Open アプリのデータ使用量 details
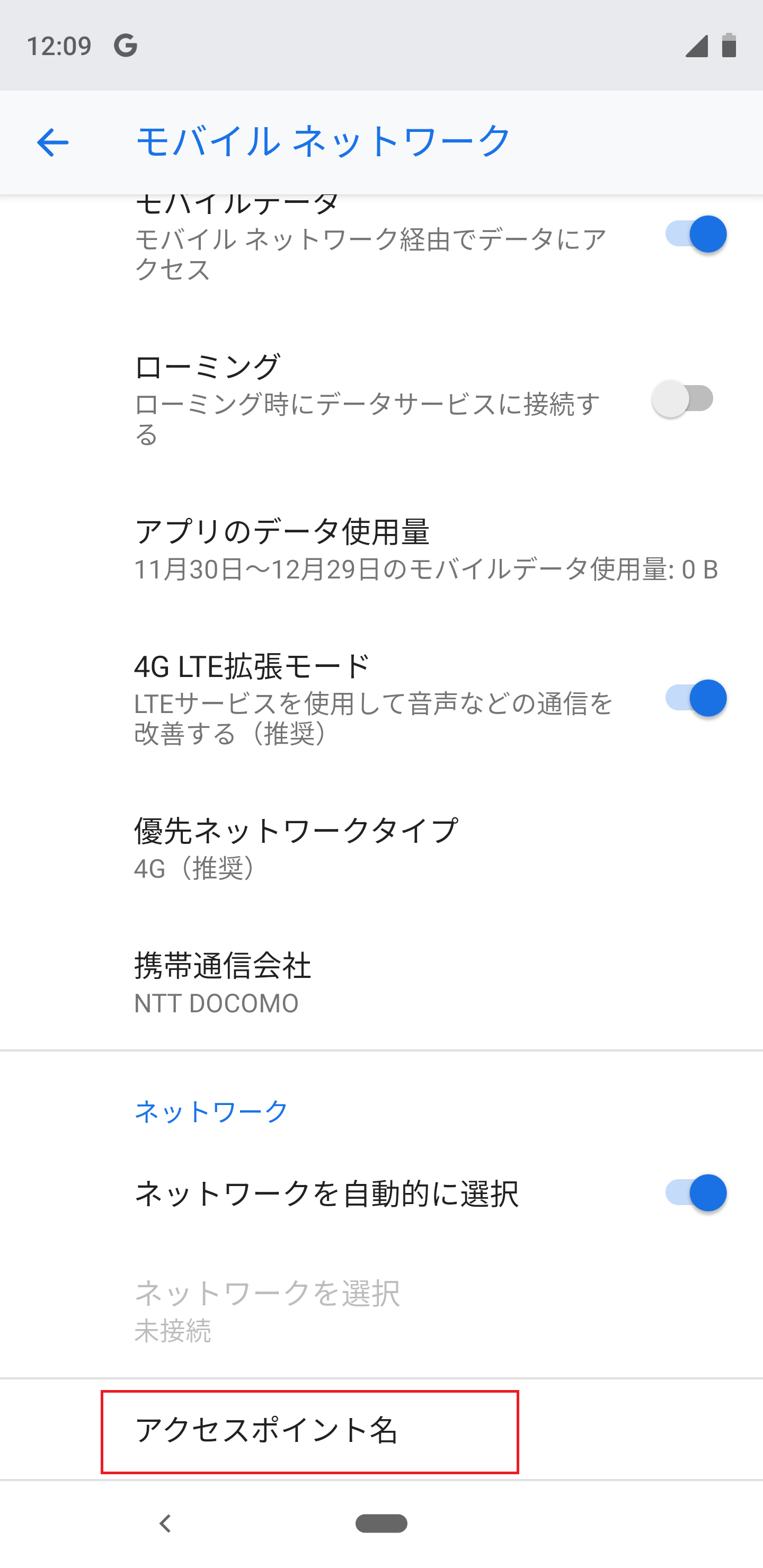Image resolution: width=763 pixels, height=1568 pixels. point(283,548)
